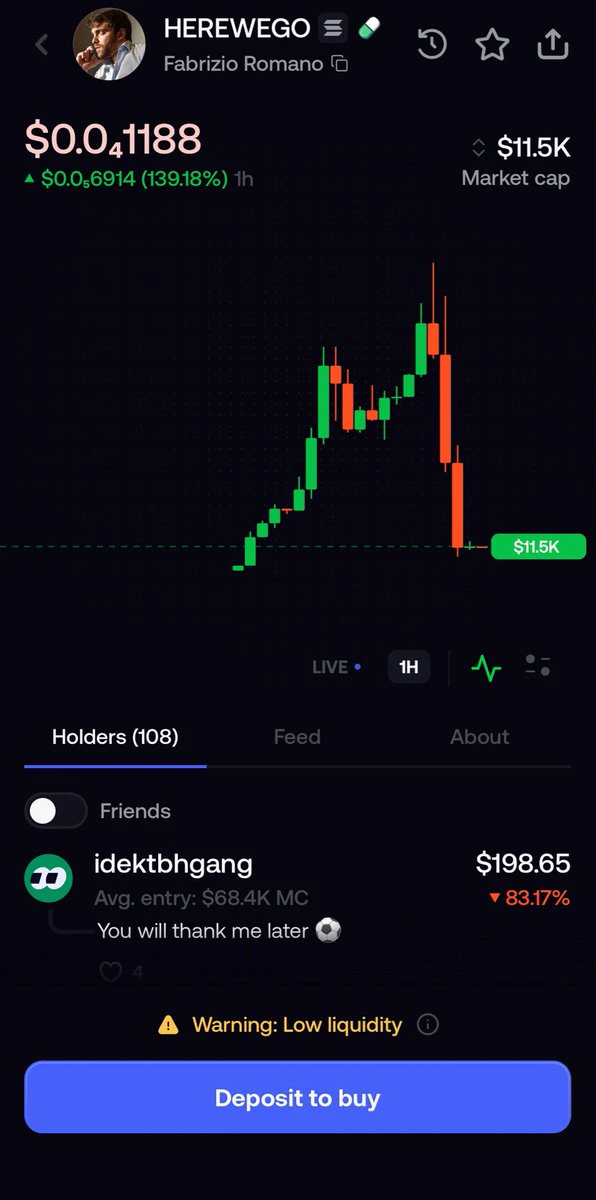
Task: Add HEREWEGO to favorites with the star
Action: tap(492, 44)
